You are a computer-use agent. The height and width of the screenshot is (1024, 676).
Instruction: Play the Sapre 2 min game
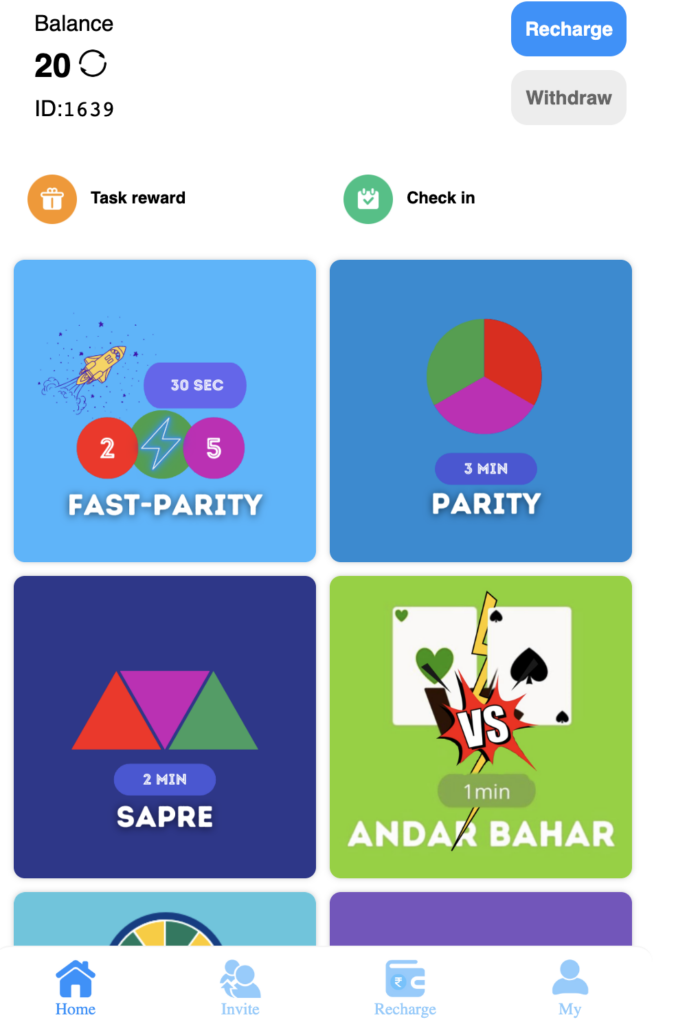tap(165, 727)
